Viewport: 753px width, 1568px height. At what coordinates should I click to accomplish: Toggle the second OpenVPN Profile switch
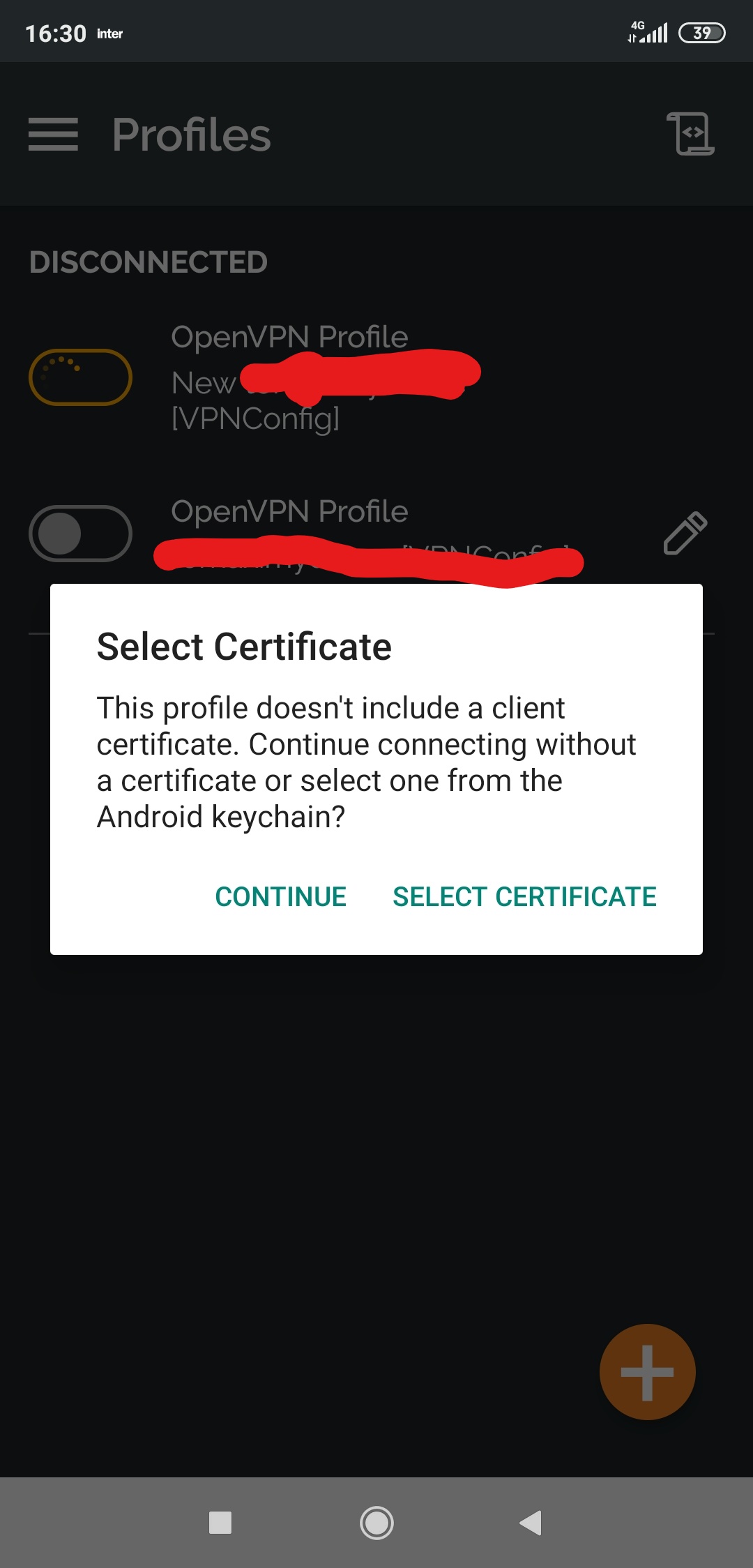click(80, 534)
